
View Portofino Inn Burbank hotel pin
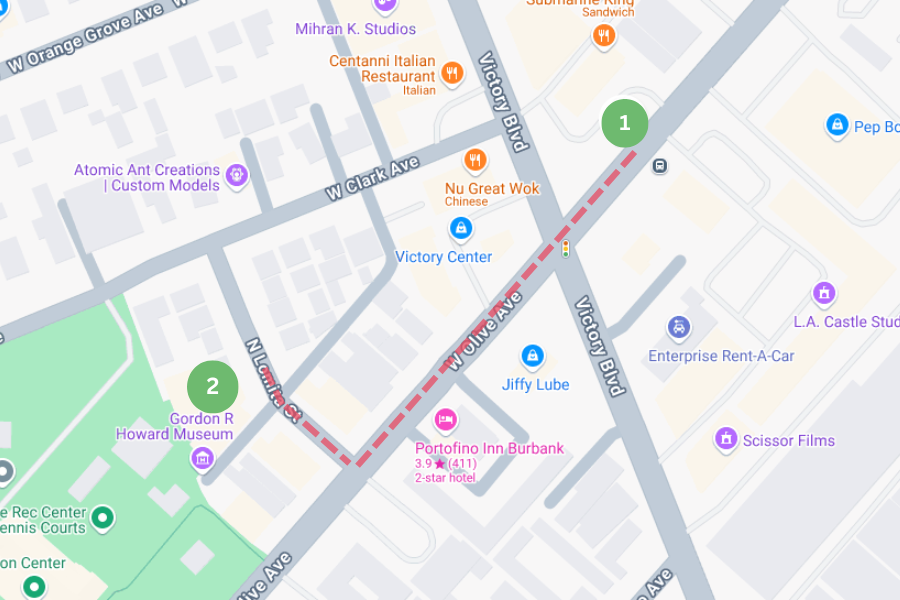(446, 420)
